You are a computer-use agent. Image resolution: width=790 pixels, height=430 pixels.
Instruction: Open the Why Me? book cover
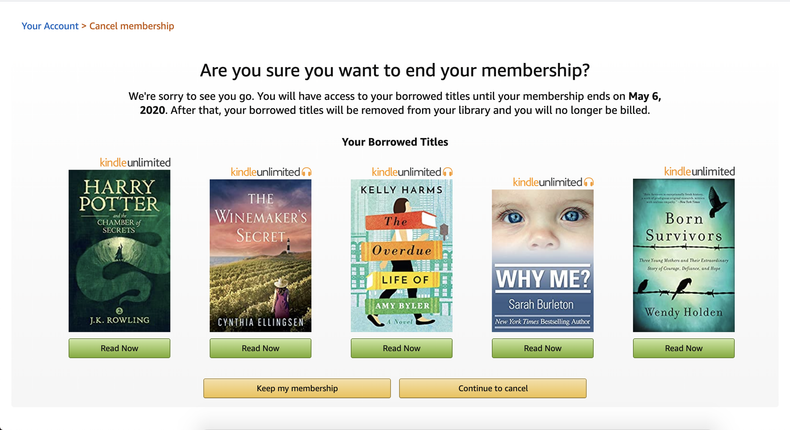(542, 260)
